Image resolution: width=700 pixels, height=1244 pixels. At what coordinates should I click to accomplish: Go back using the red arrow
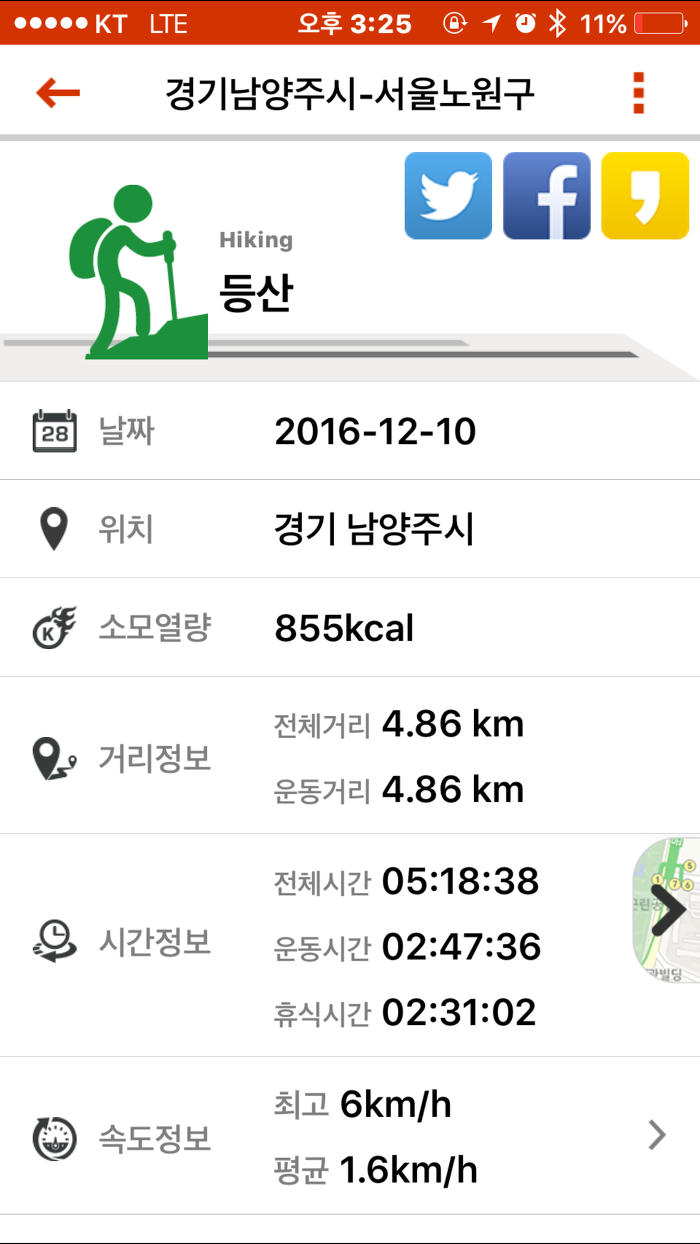pos(58,93)
